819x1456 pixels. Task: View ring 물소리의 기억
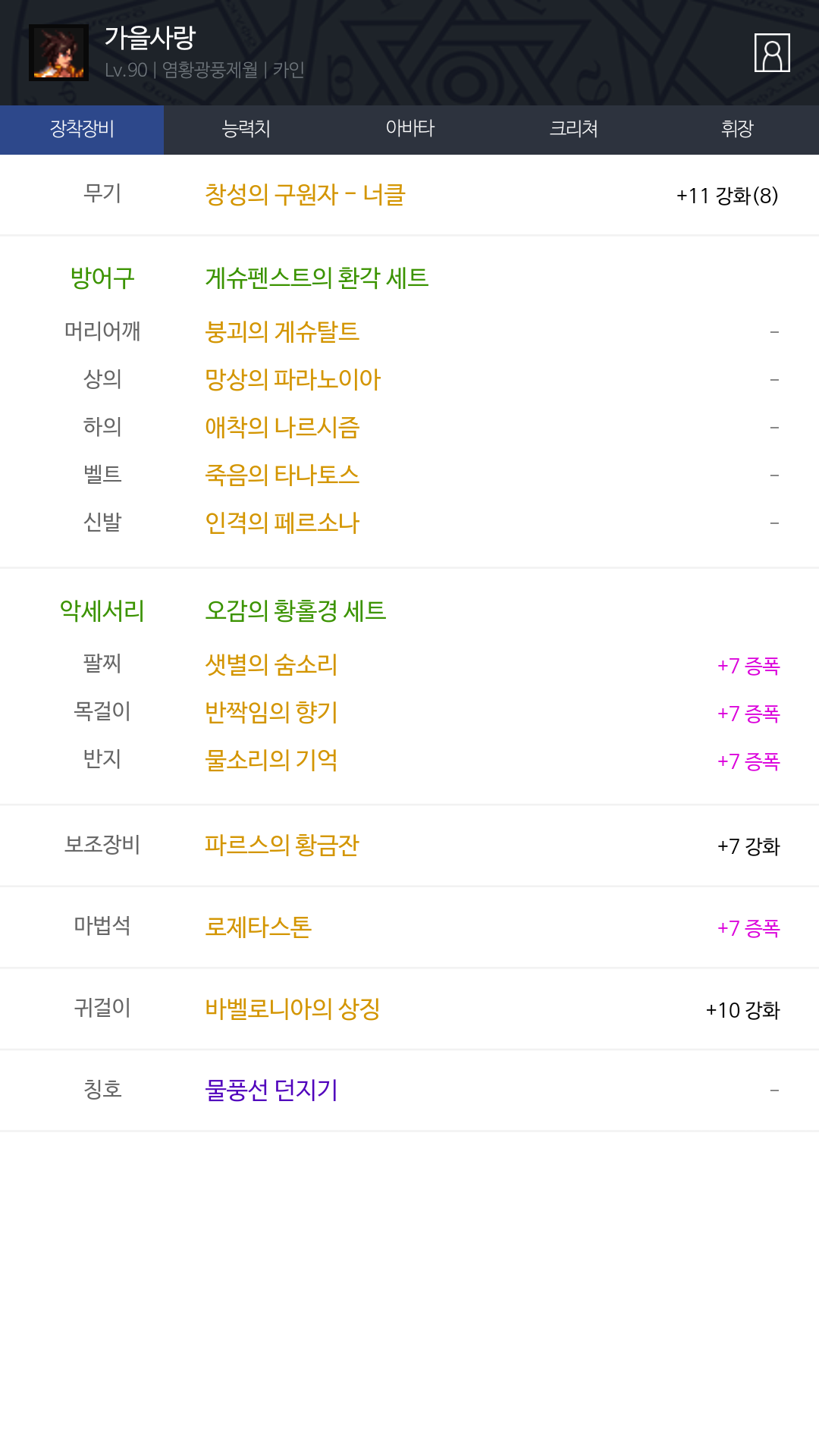coord(271,760)
